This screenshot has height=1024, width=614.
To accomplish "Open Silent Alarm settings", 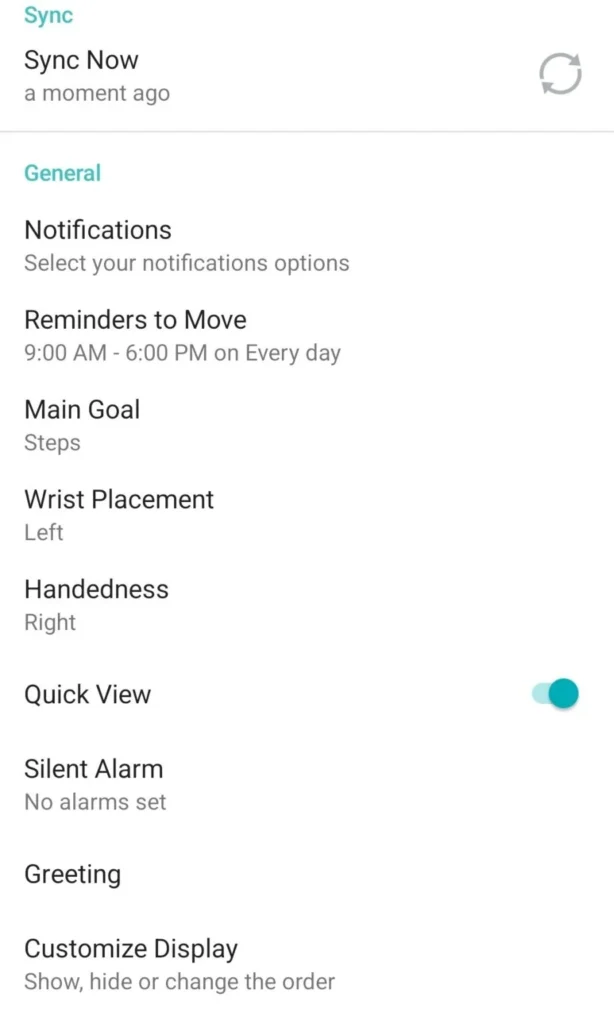I will point(307,784).
